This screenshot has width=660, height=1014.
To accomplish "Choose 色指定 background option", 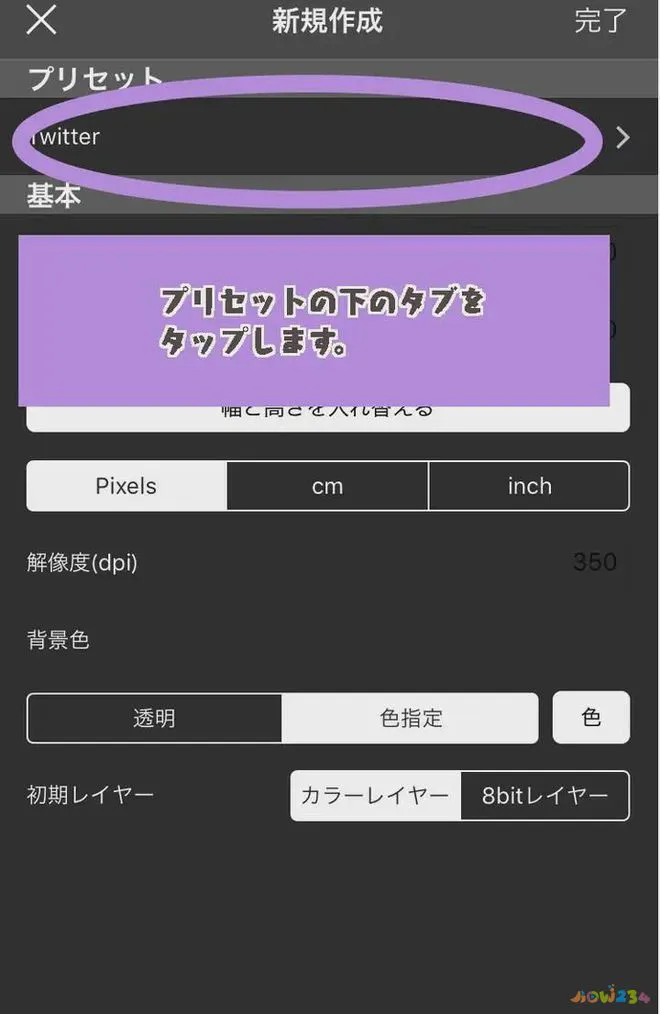I will coord(411,718).
